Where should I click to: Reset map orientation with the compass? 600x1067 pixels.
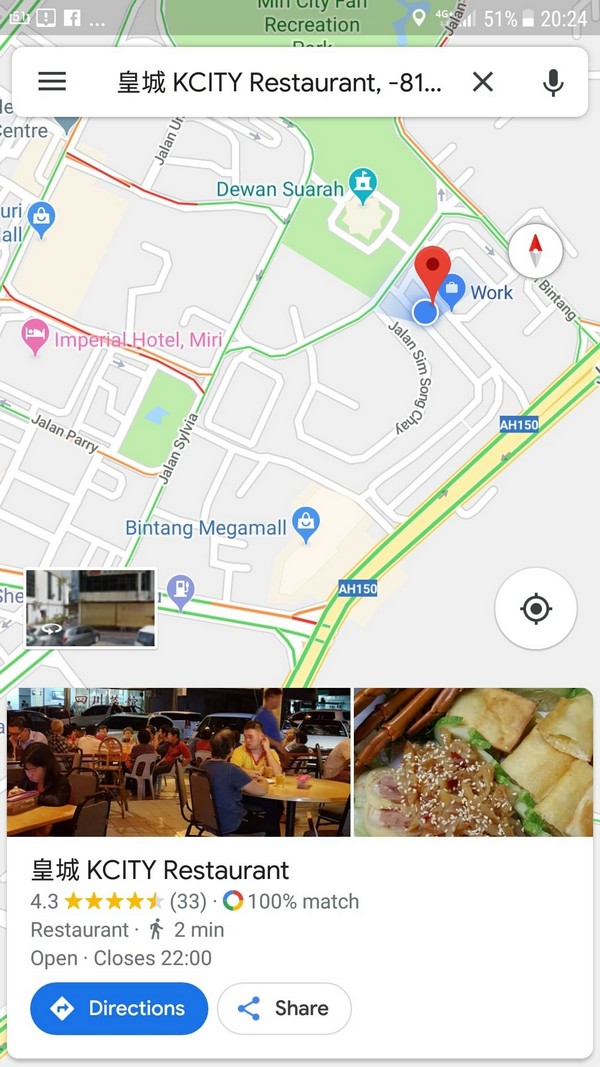tap(535, 250)
